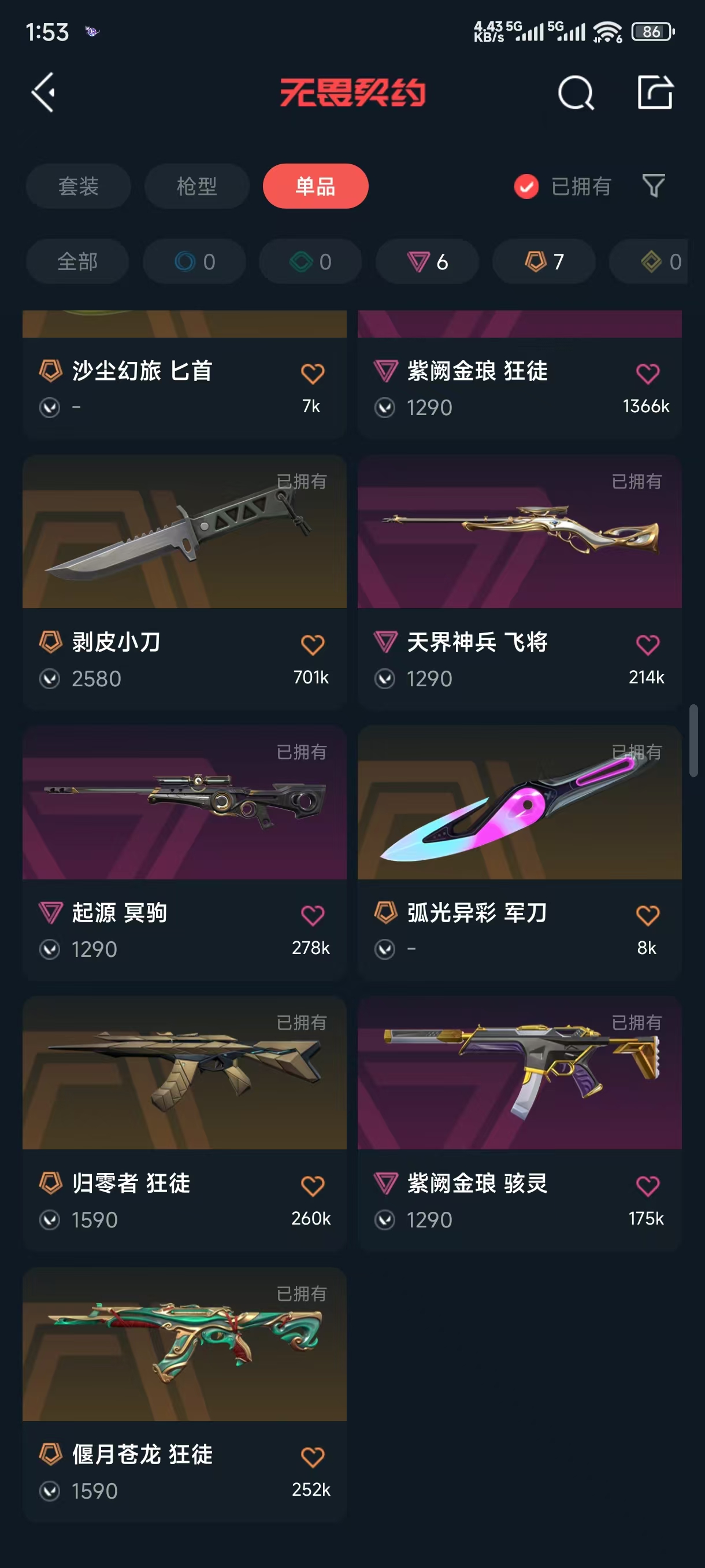Favorite the 起源 冥驹 skin

tap(313, 915)
